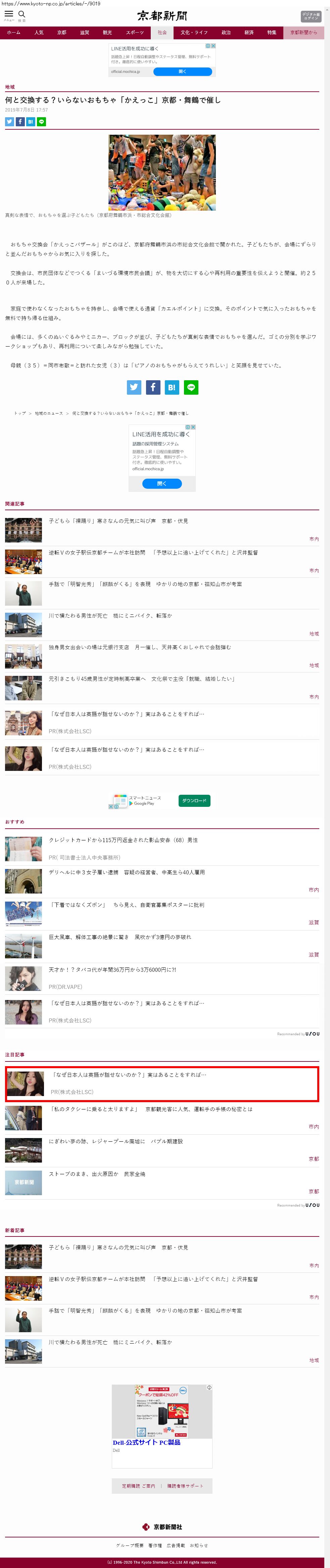Switch to the ホーム tab

13,32
